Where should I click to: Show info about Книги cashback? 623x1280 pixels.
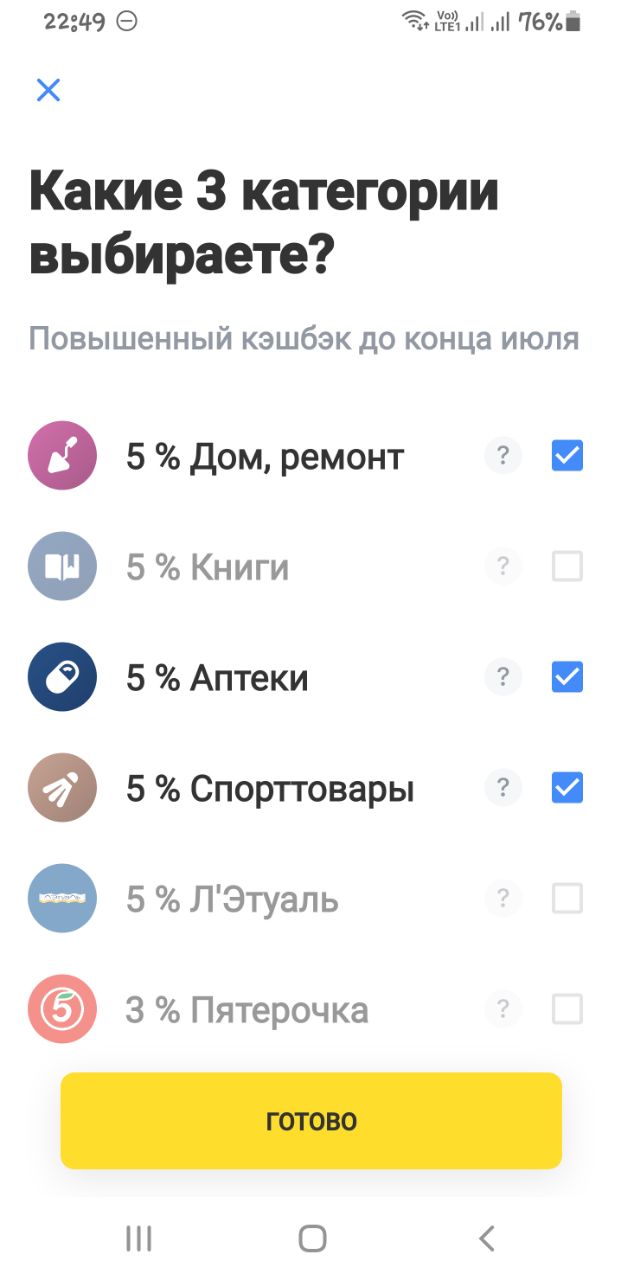click(503, 567)
